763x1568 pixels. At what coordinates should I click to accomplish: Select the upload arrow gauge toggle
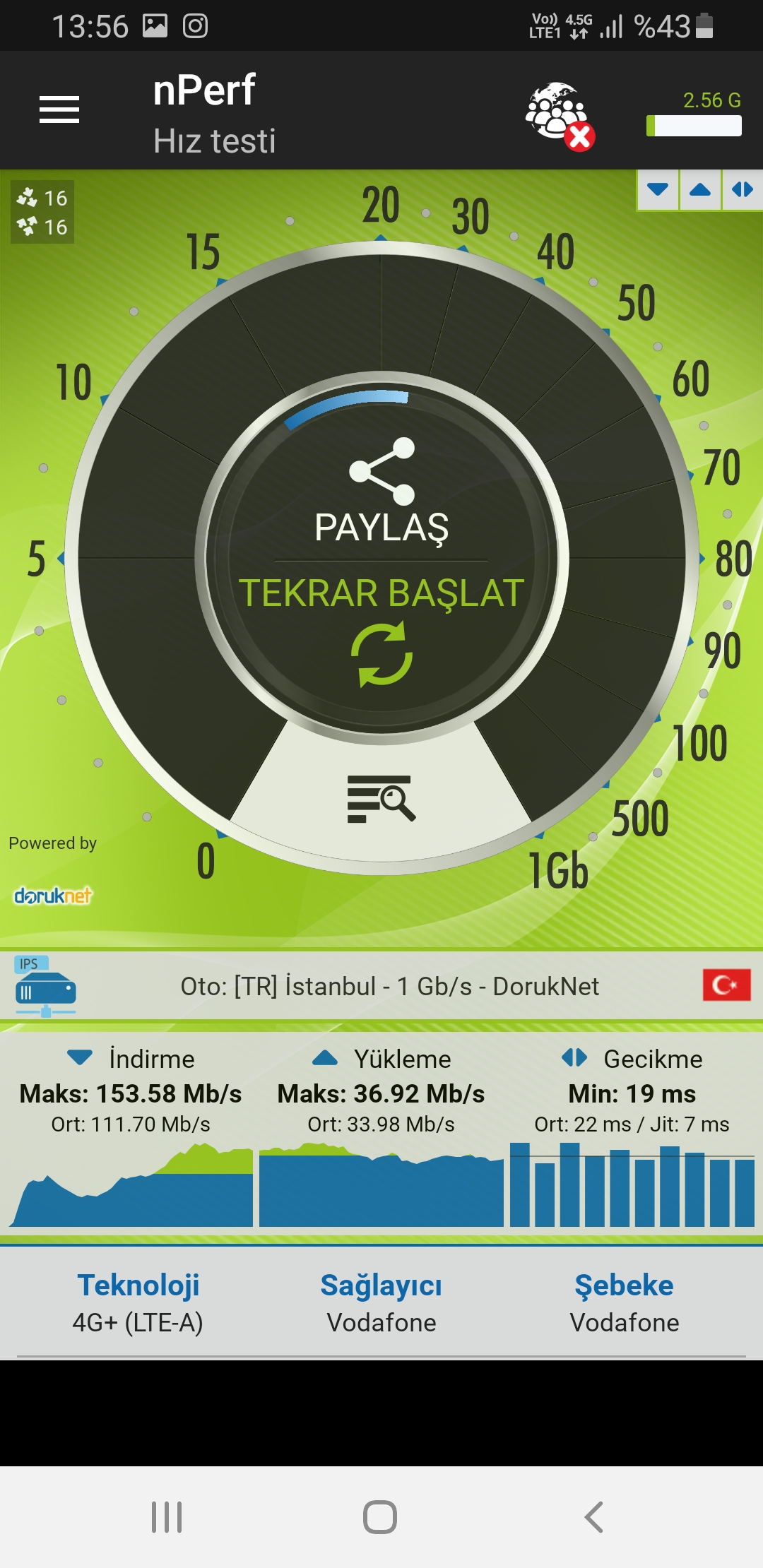(x=700, y=189)
